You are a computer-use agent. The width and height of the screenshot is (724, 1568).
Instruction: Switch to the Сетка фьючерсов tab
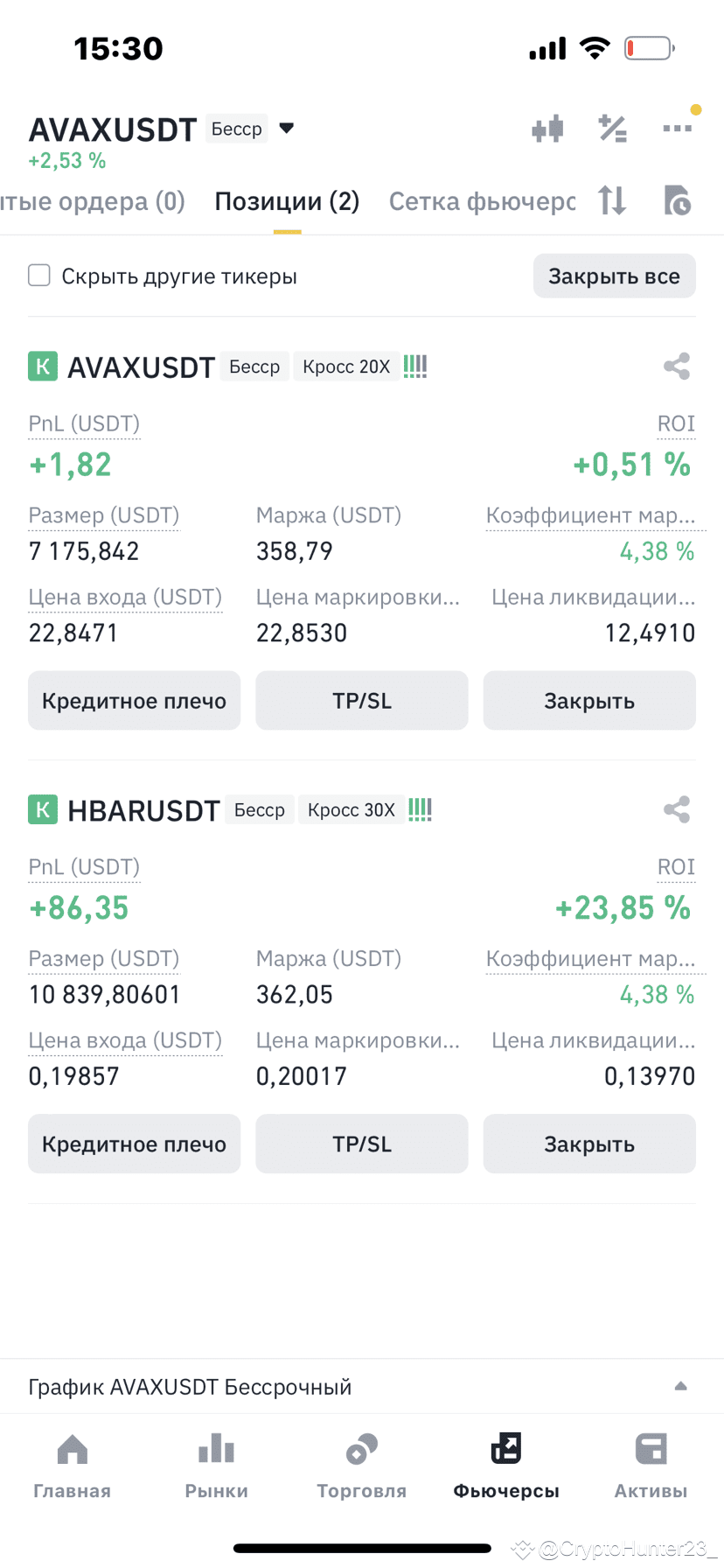pyautogui.click(x=482, y=200)
